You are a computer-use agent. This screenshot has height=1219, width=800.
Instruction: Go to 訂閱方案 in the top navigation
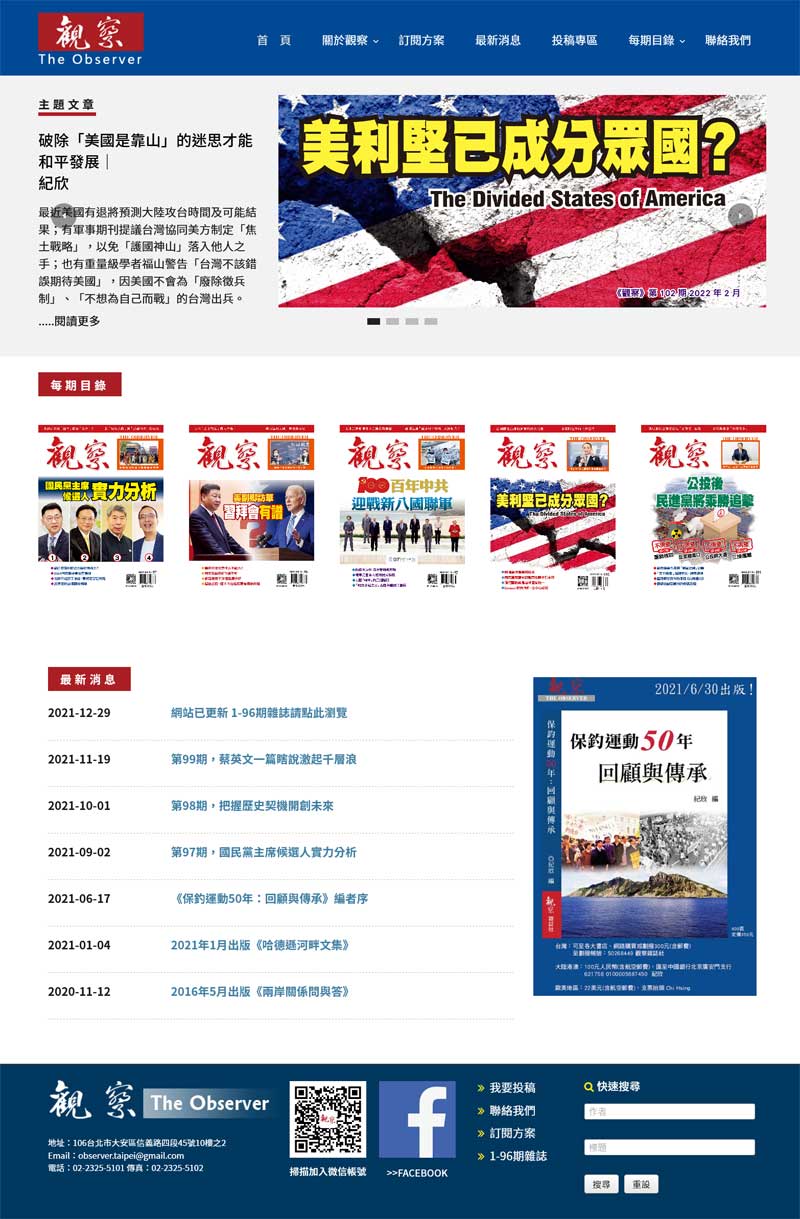click(421, 40)
